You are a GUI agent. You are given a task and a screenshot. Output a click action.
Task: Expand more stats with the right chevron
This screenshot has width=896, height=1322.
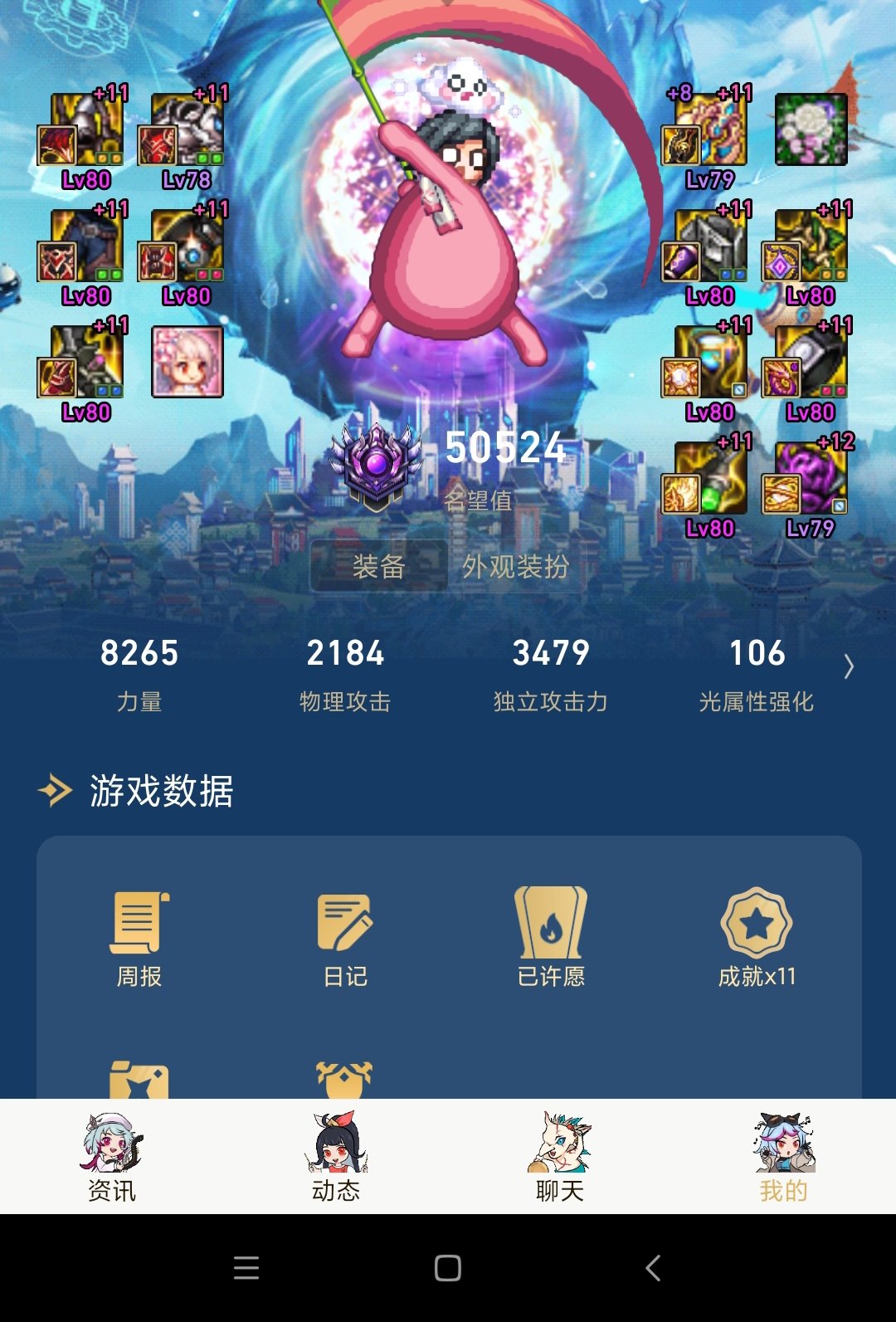[x=848, y=666]
